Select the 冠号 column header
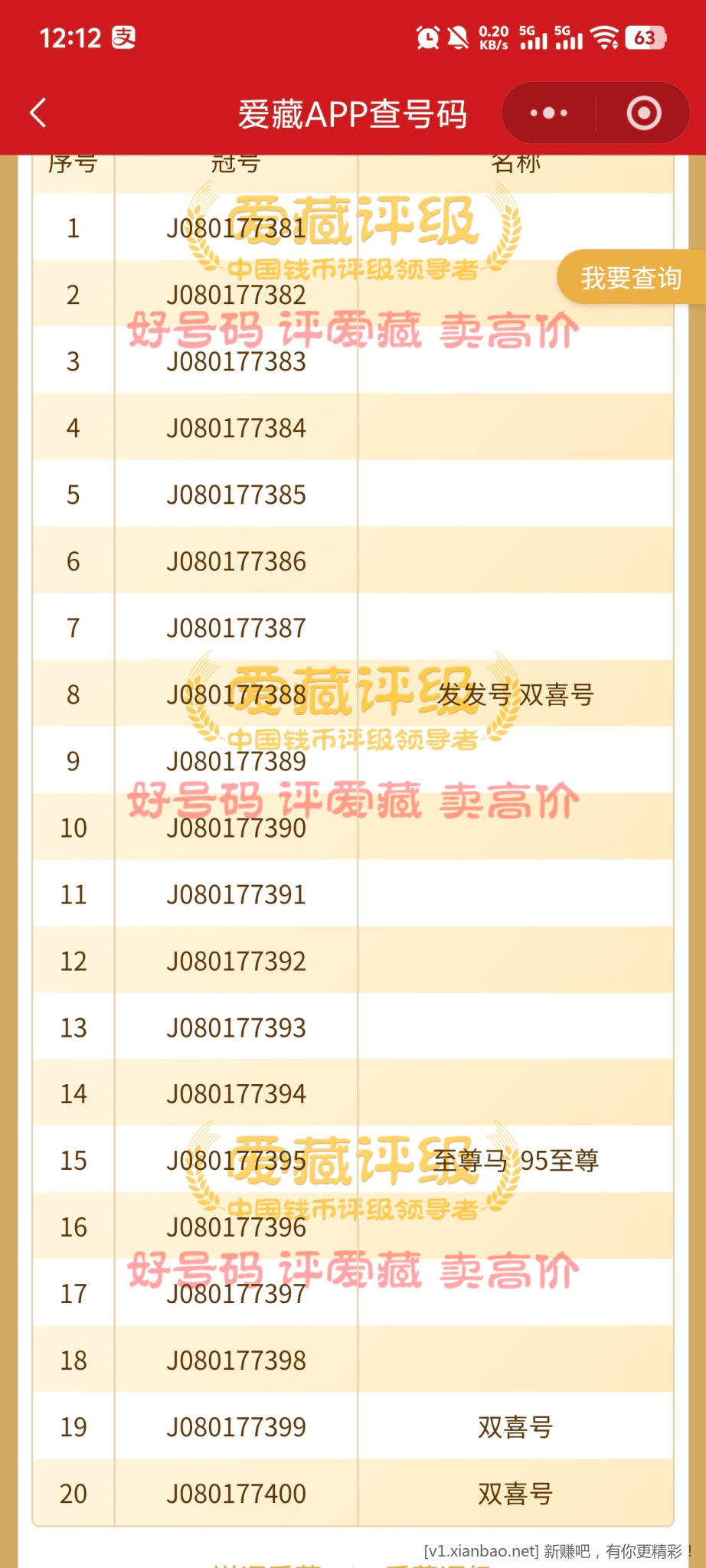706x1568 pixels. (234, 163)
